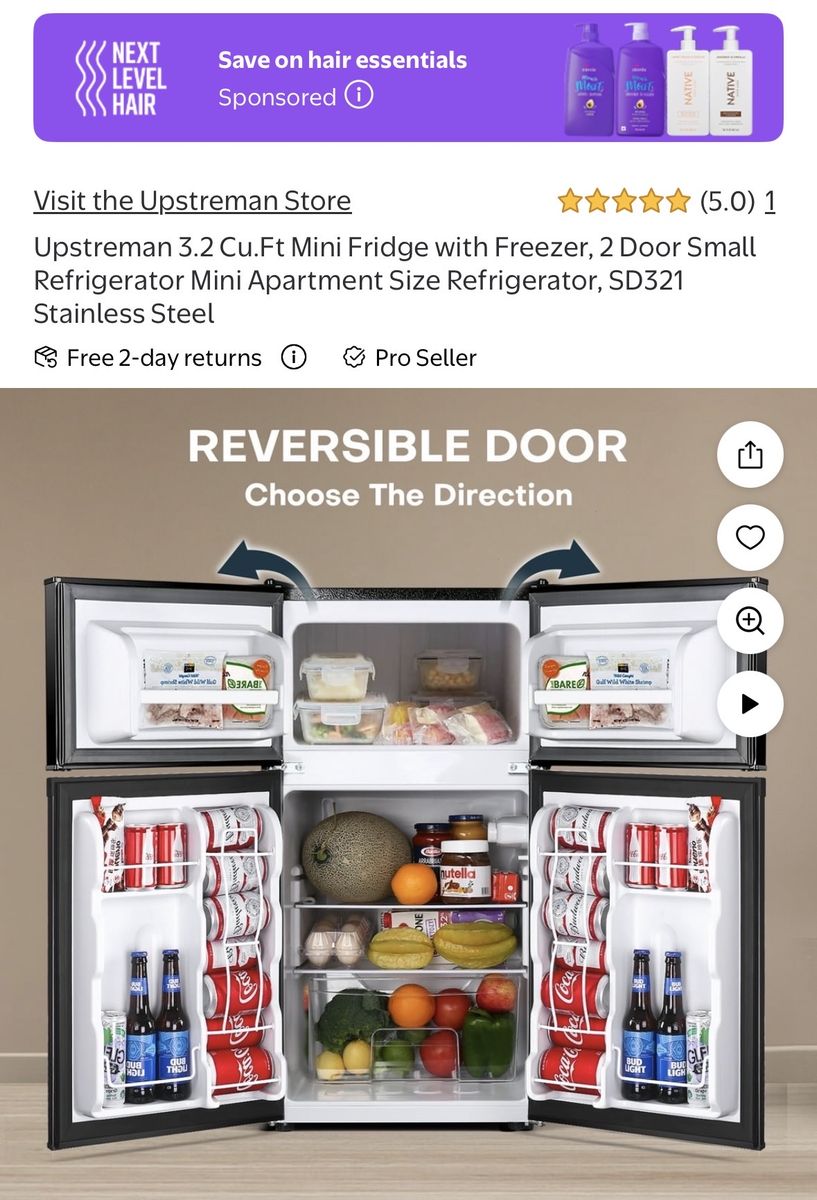The image size is (817, 1200).
Task: Tap the Sponsored info icon
Action: click(358, 96)
